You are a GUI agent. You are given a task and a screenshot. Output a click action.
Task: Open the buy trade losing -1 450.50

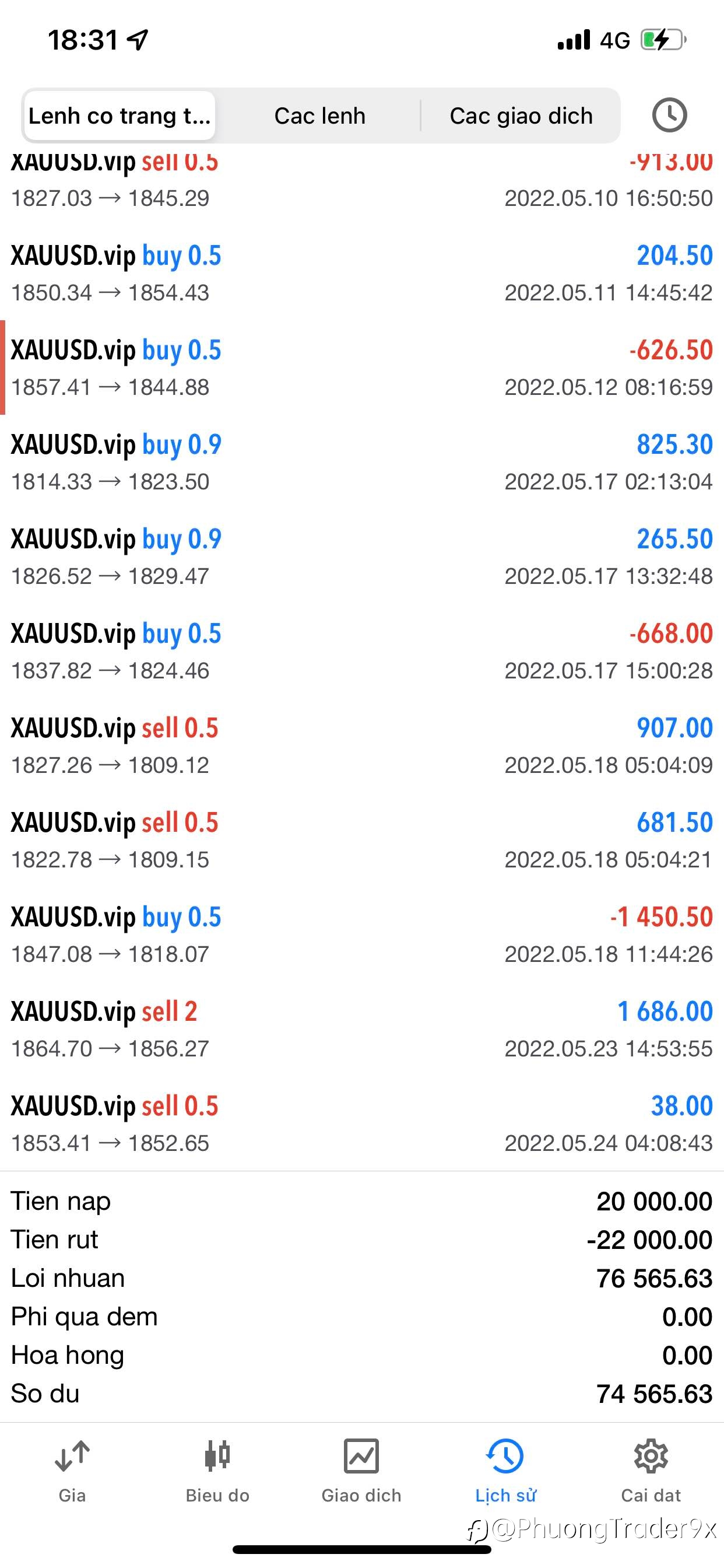point(362,934)
